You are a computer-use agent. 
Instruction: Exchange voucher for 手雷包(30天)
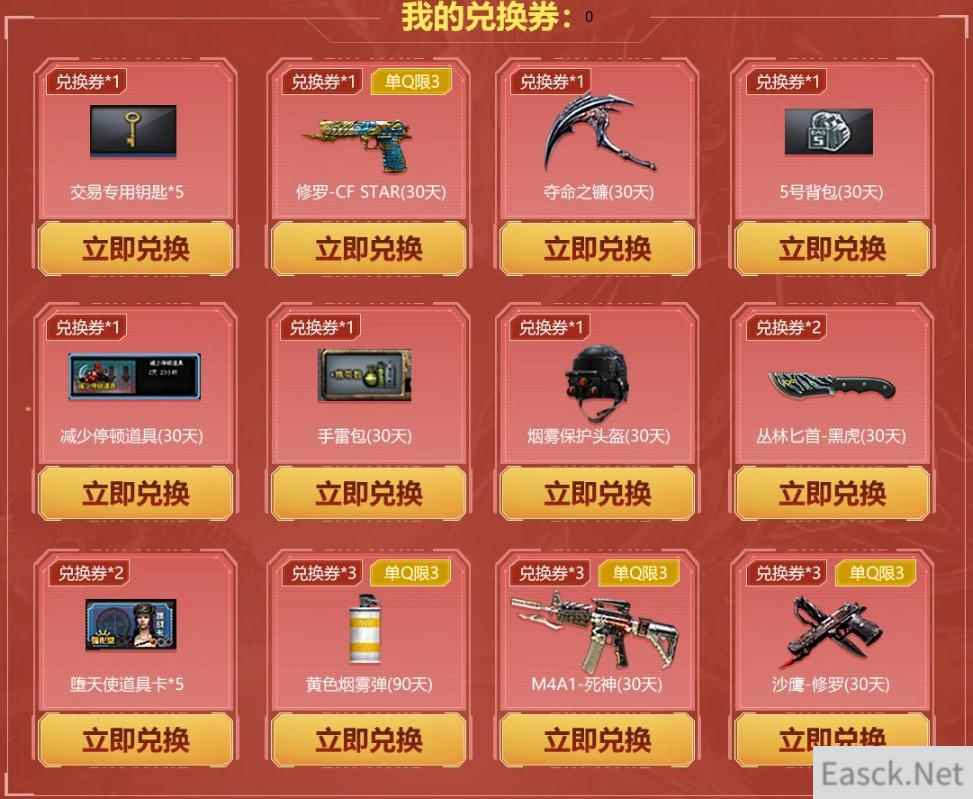[368, 493]
